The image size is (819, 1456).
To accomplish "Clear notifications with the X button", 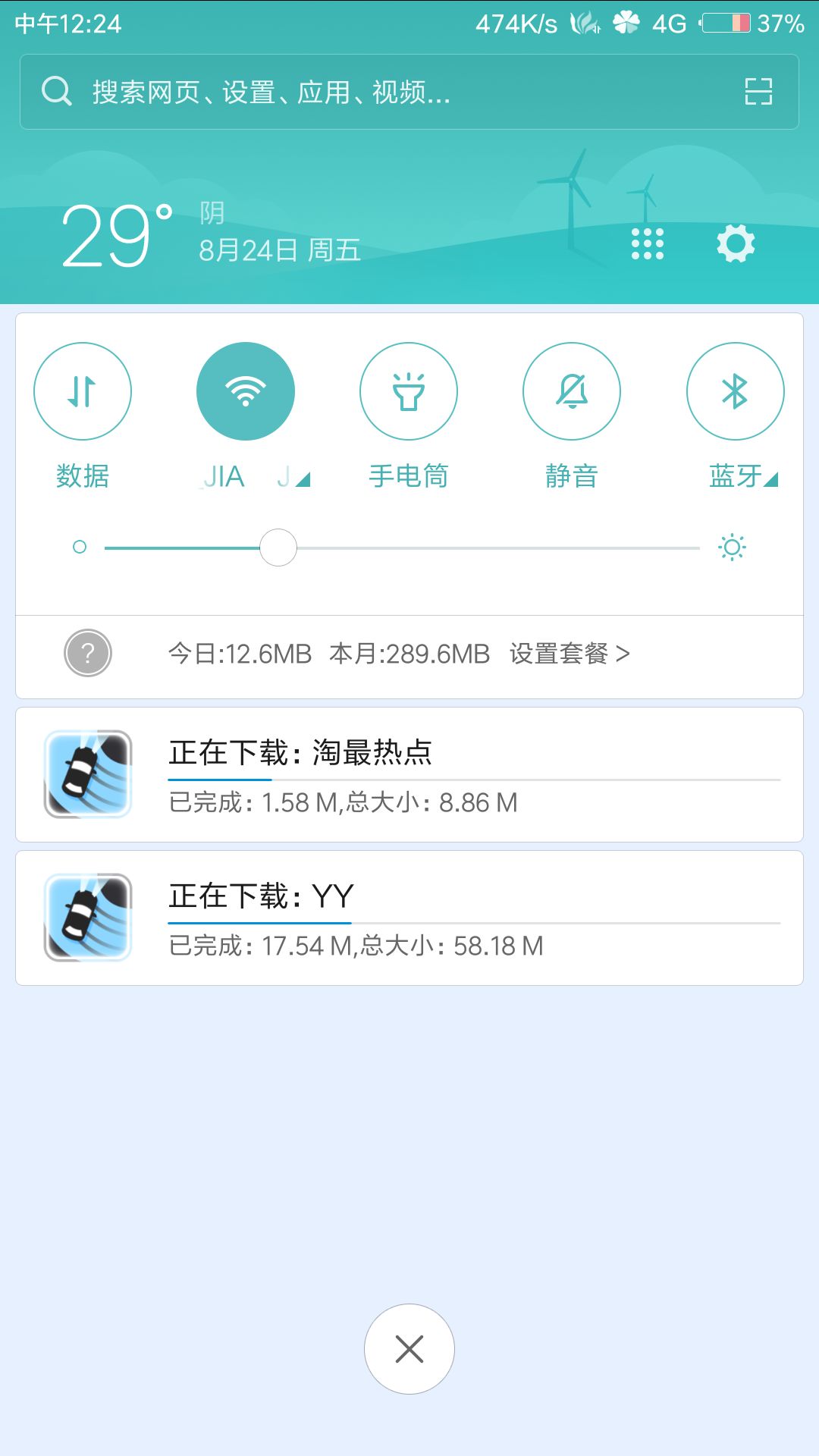I will [409, 1349].
